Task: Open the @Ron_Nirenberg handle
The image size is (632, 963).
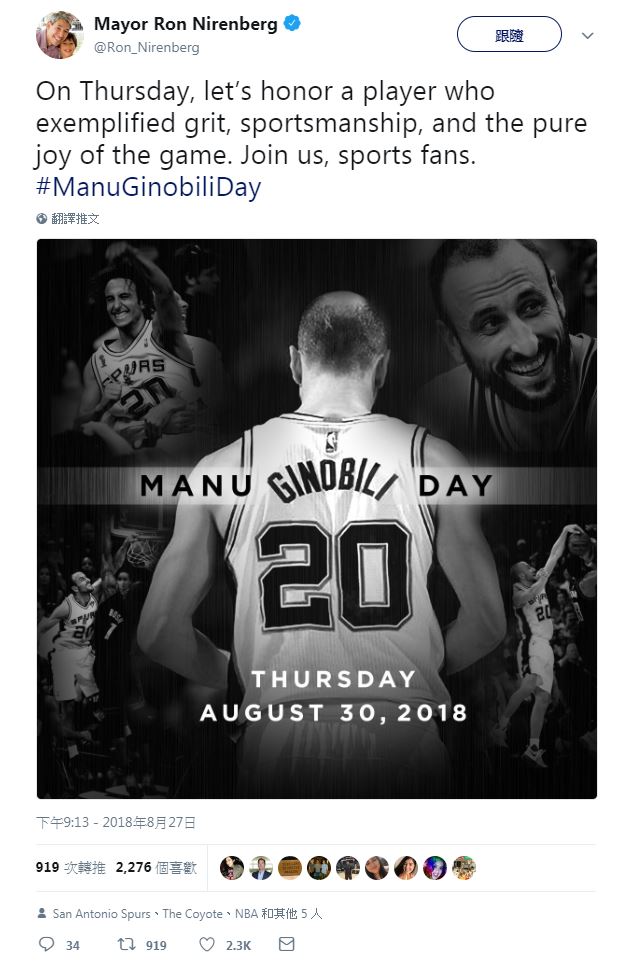Action: tap(146, 47)
